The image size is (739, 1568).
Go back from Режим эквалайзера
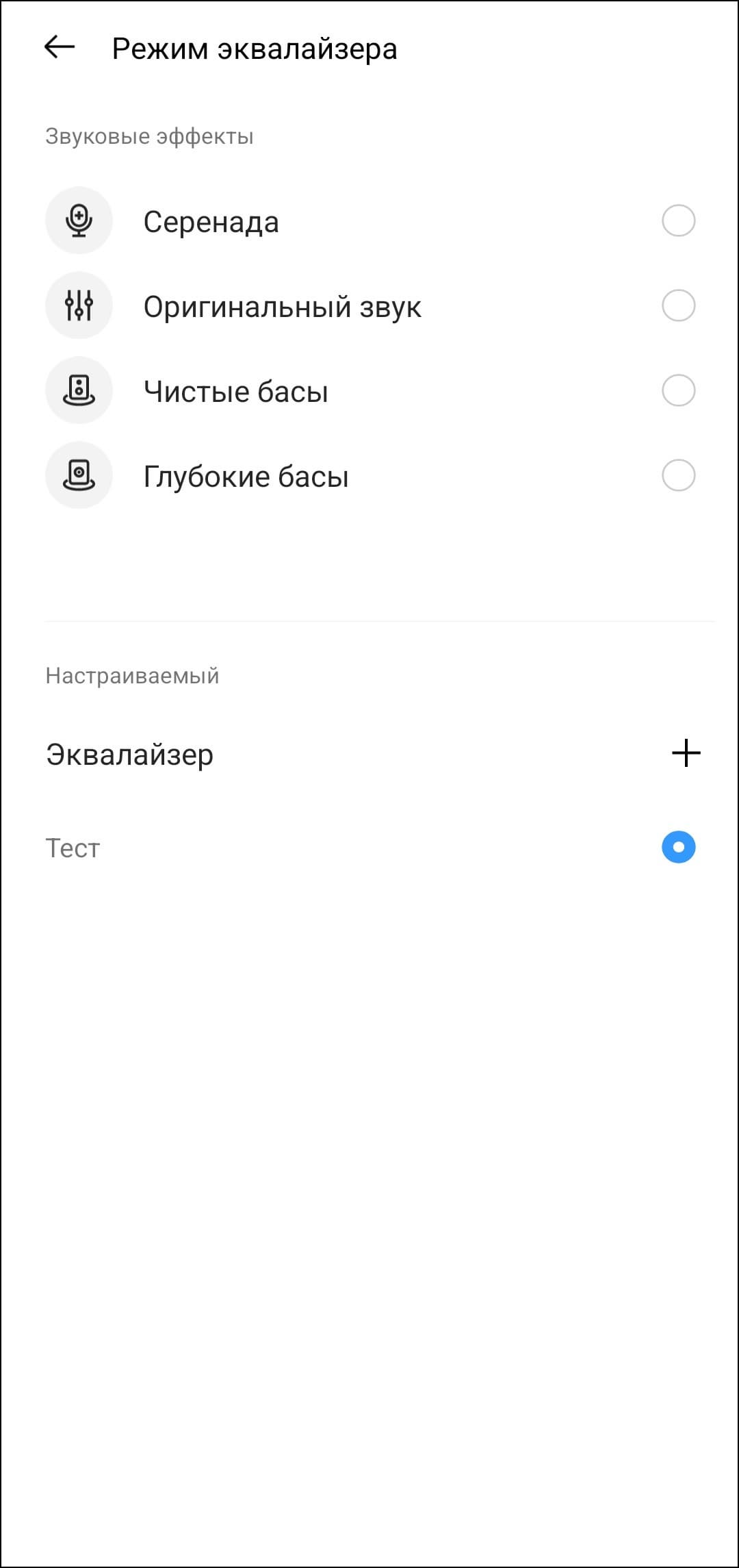60,47
